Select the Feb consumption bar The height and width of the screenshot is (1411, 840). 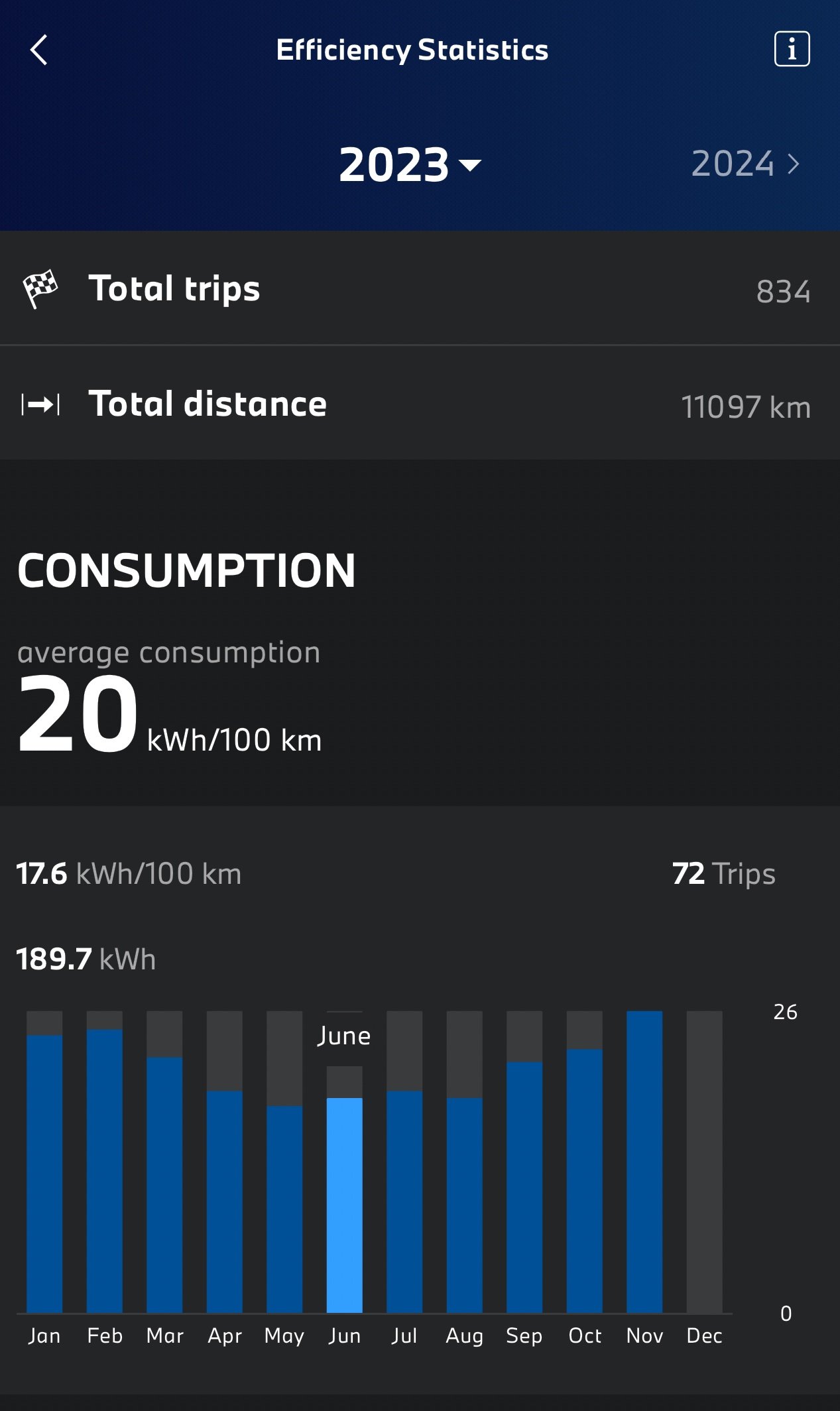pyautogui.click(x=105, y=1162)
